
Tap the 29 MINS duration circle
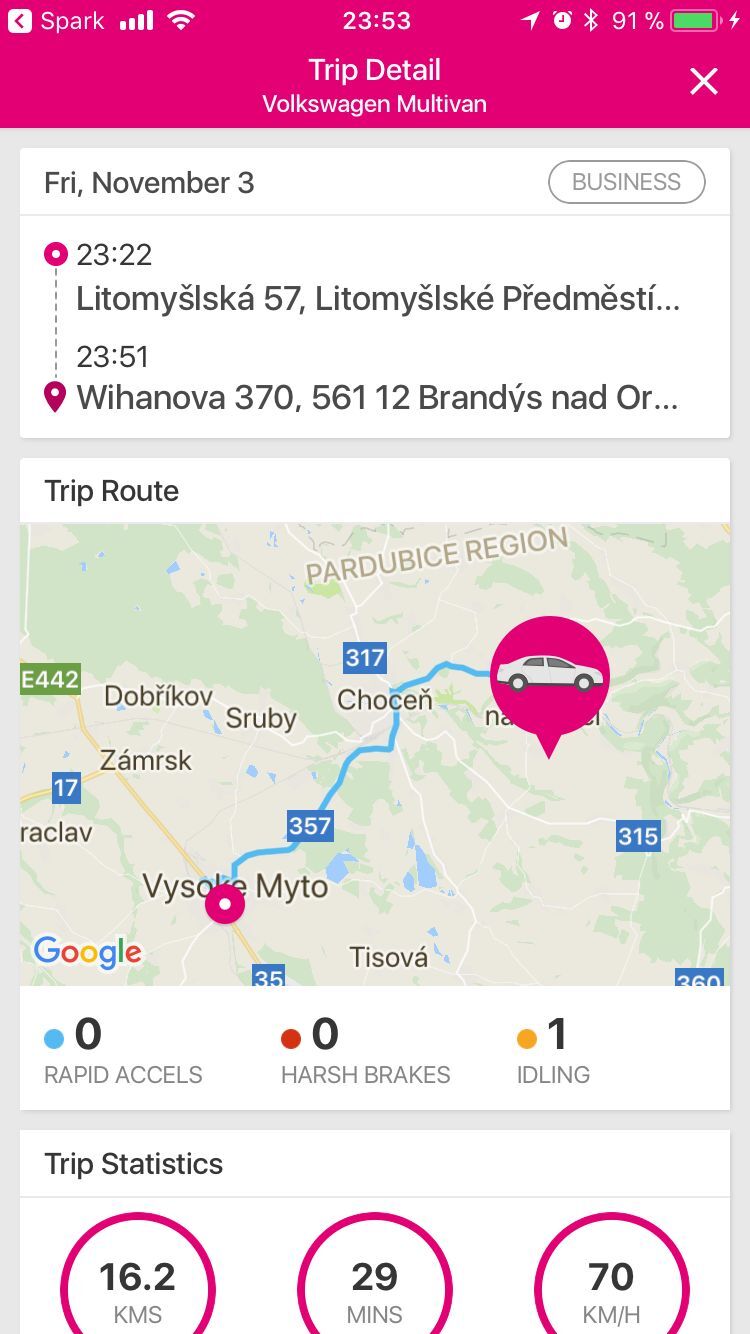(x=374, y=1281)
